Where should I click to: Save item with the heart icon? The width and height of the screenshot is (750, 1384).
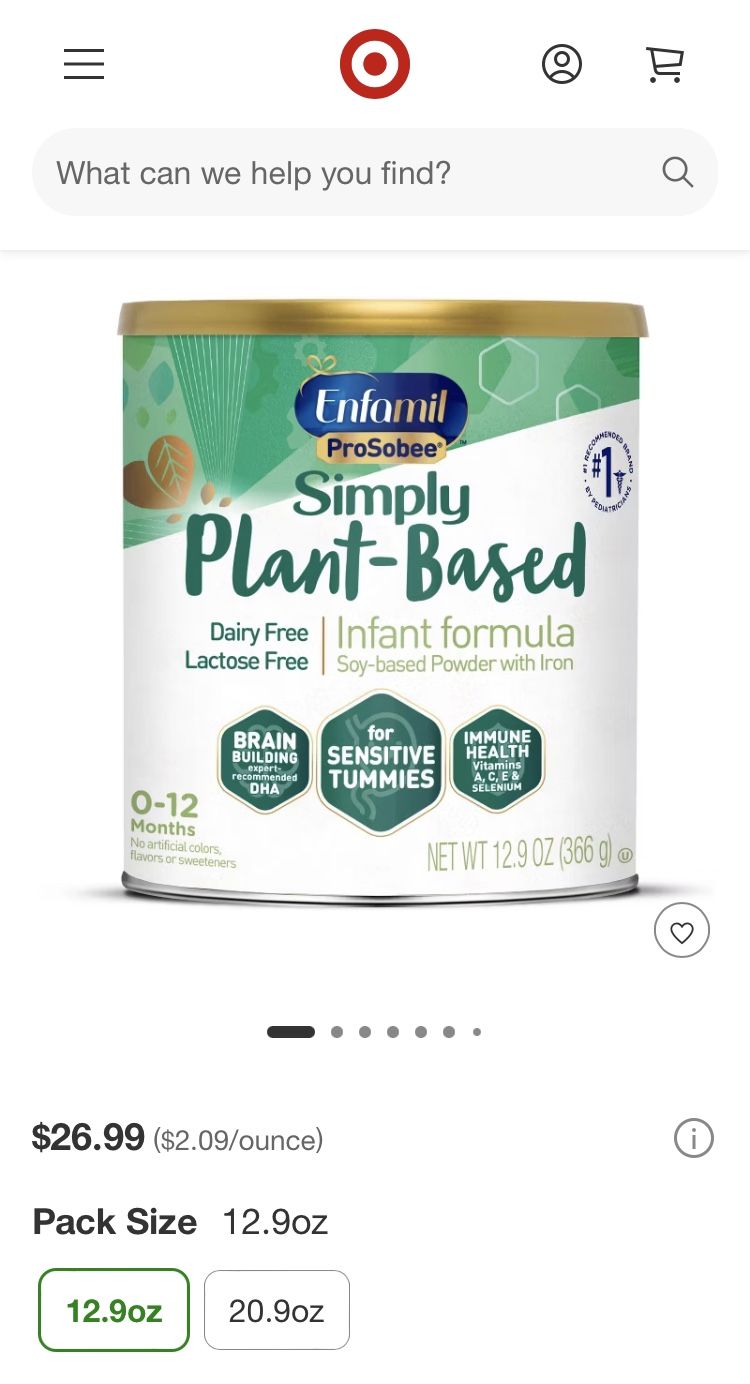[682, 931]
